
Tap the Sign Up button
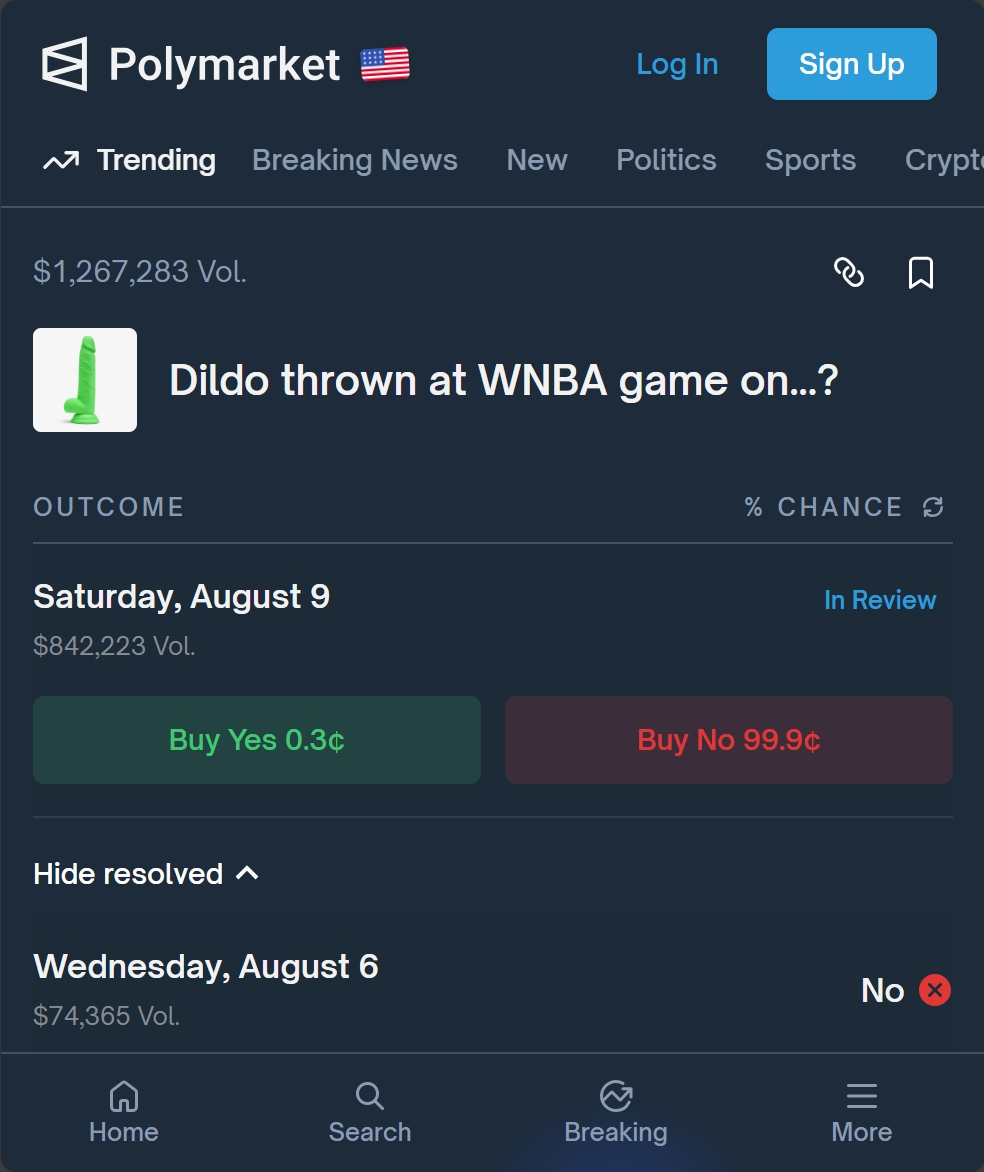coord(851,64)
